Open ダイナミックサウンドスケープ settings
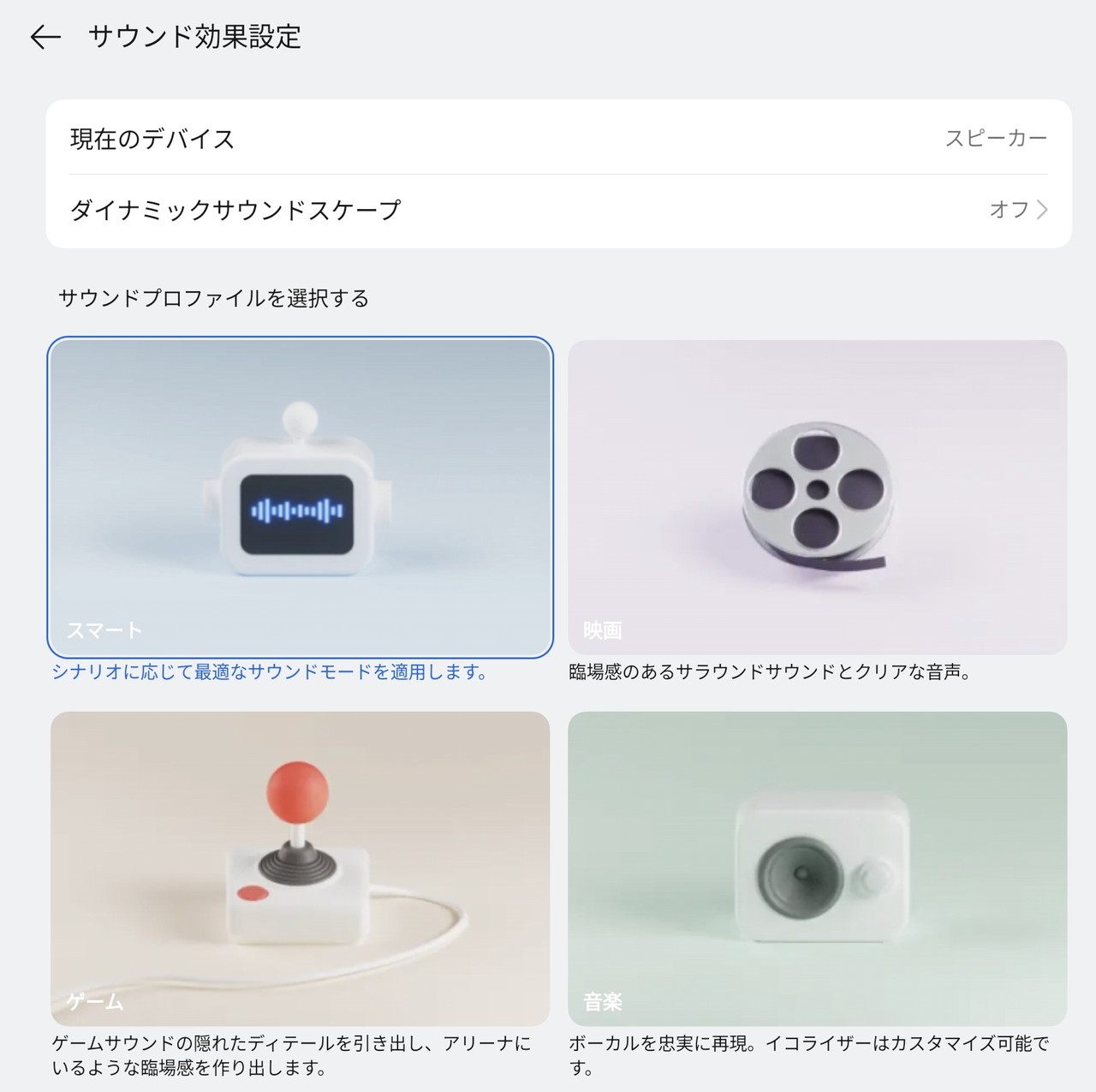Screen dimensions: 1096x1092 coord(558,210)
